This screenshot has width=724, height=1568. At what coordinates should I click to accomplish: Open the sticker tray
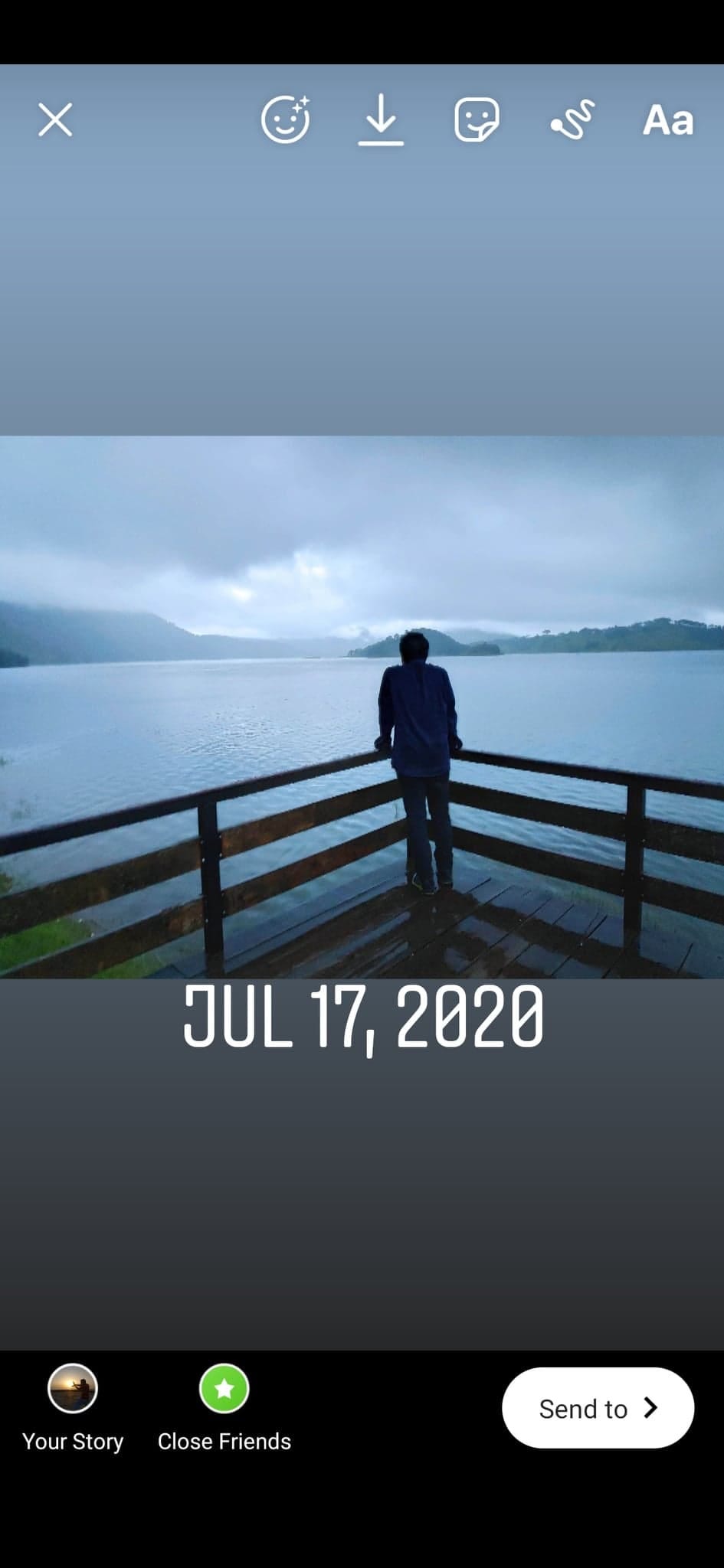[x=477, y=120]
